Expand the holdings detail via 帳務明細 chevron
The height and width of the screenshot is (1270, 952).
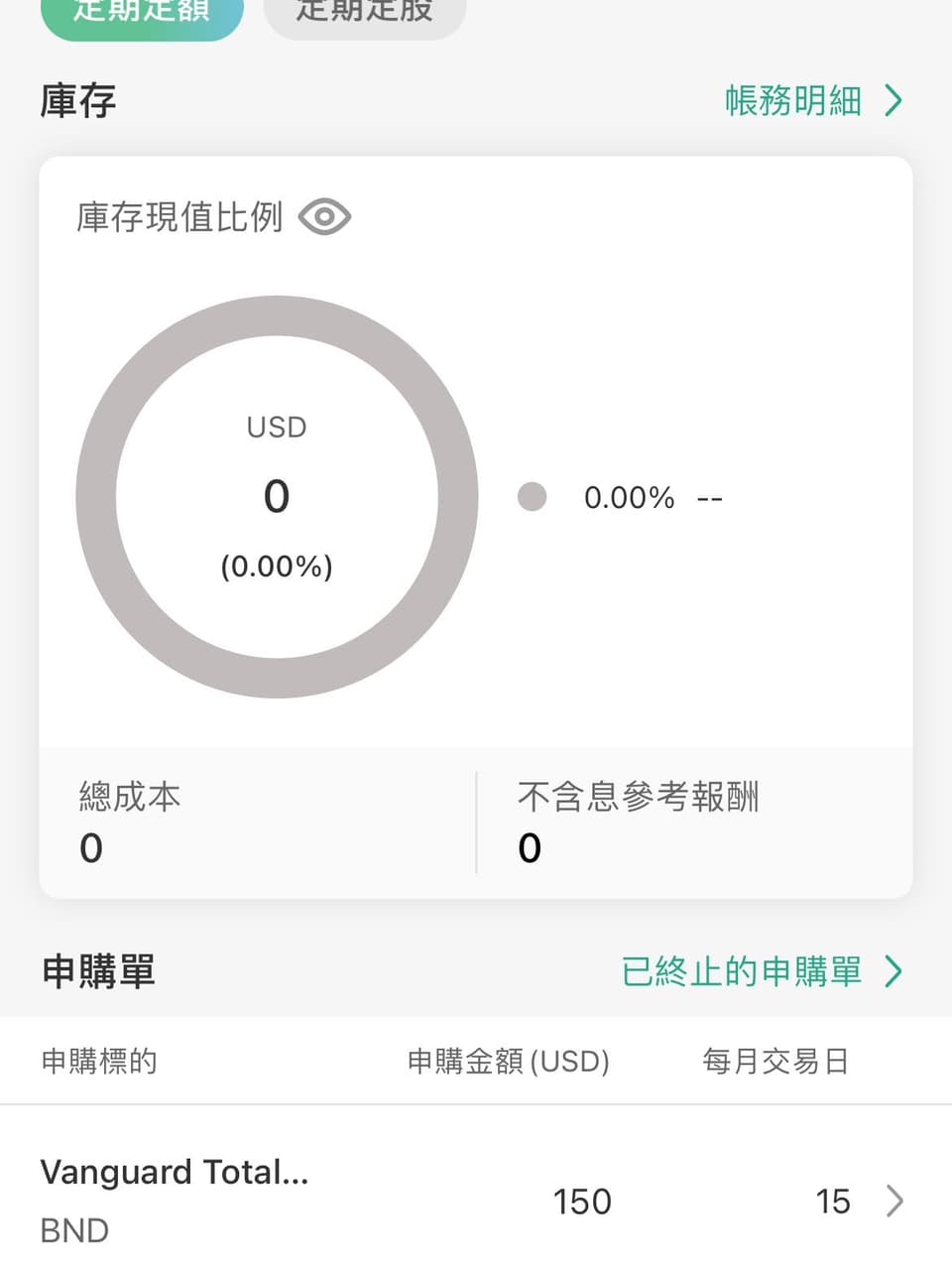pos(893,99)
